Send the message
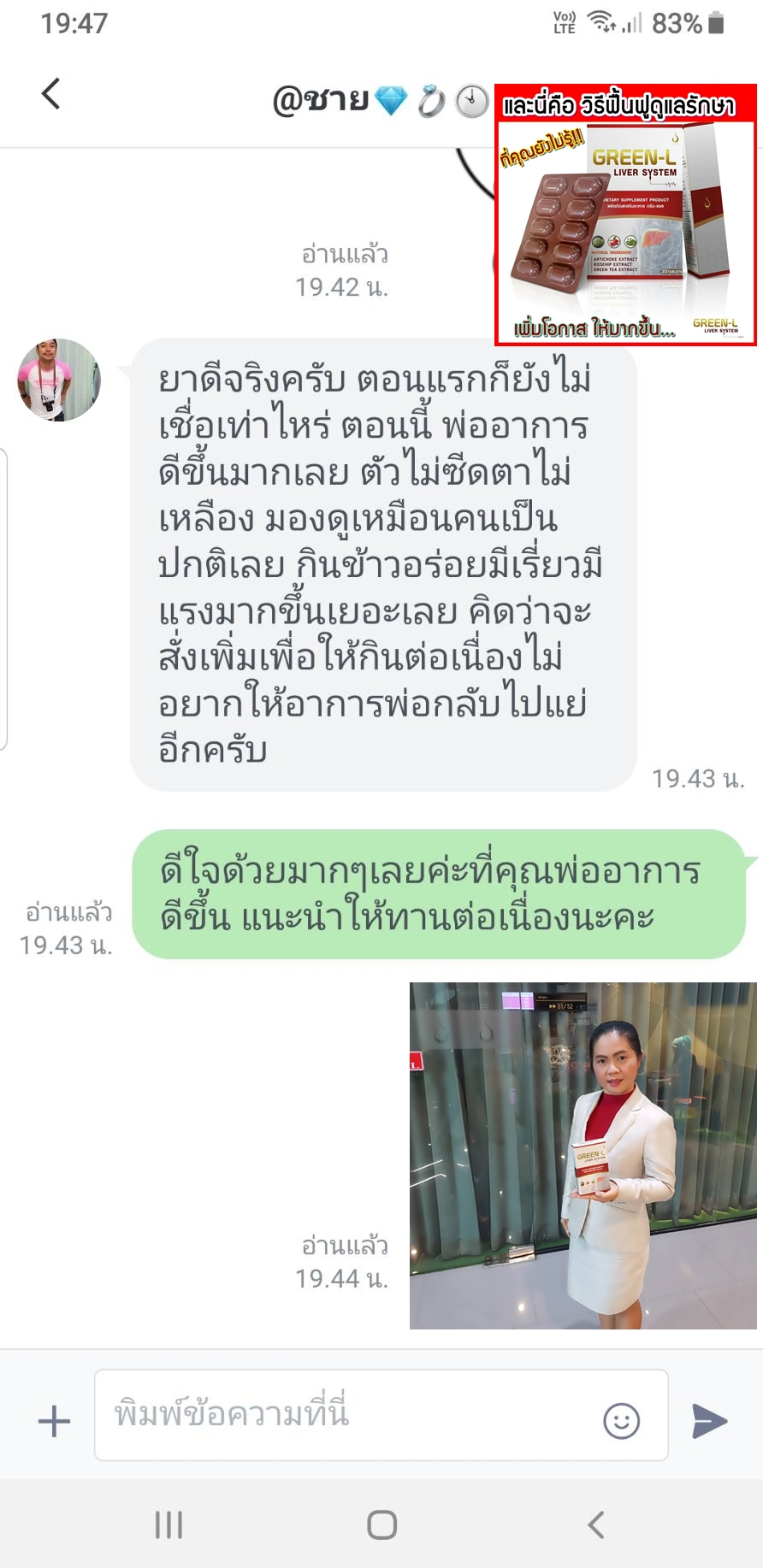The image size is (763, 1568). pyautogui.click(x=709, y=1421)
